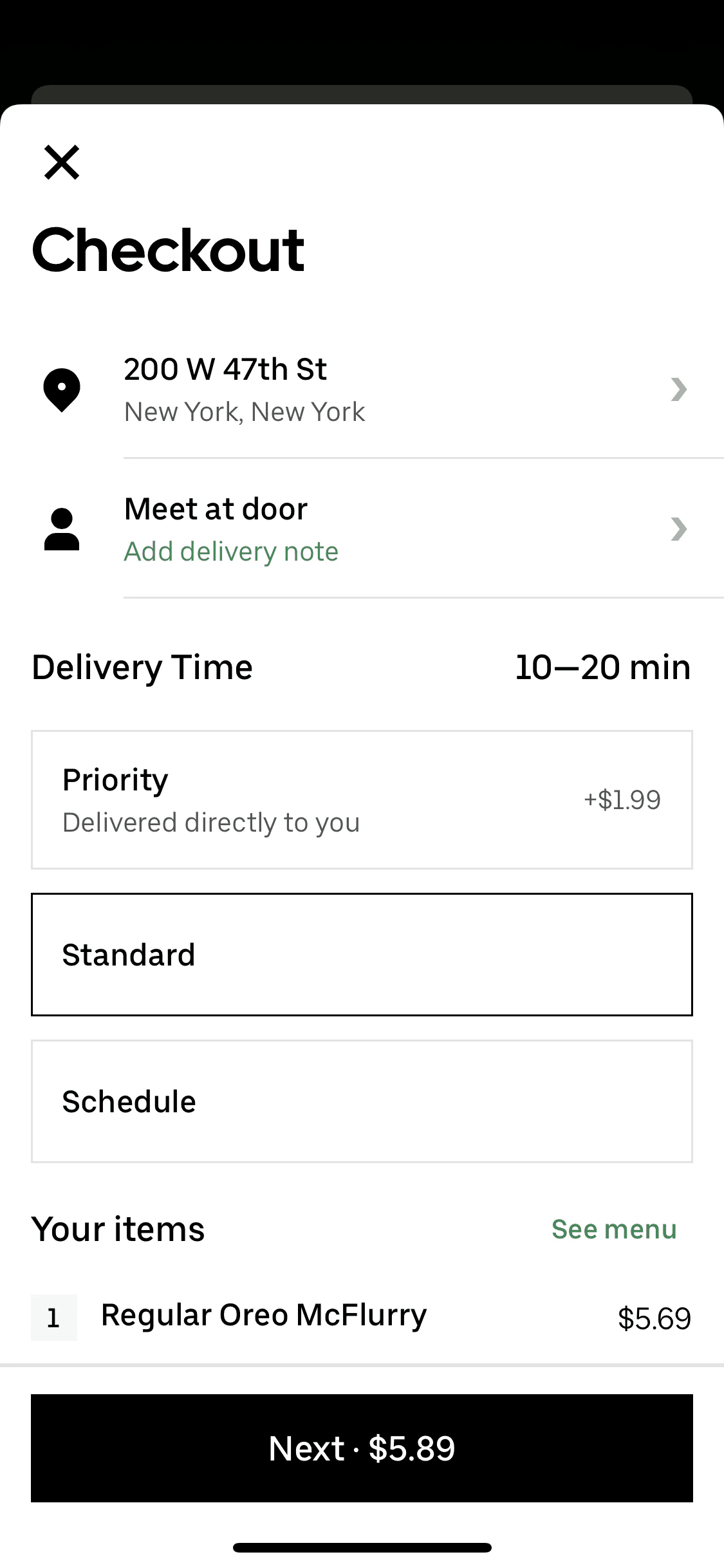Image resolution: width=724 pixels, height=1568 pixels.
Task: Edit the Regular Oreo McFlurry item
Action: [x=264, y=1316]
